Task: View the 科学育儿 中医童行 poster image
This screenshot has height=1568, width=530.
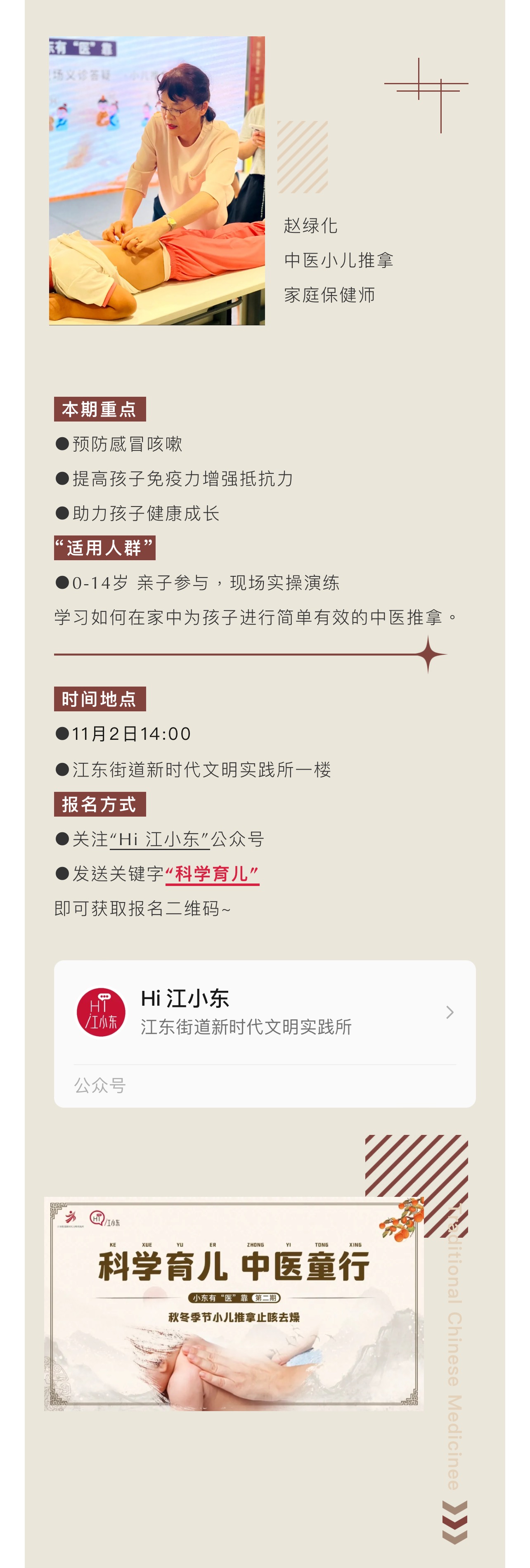Action: (233, 1303)
